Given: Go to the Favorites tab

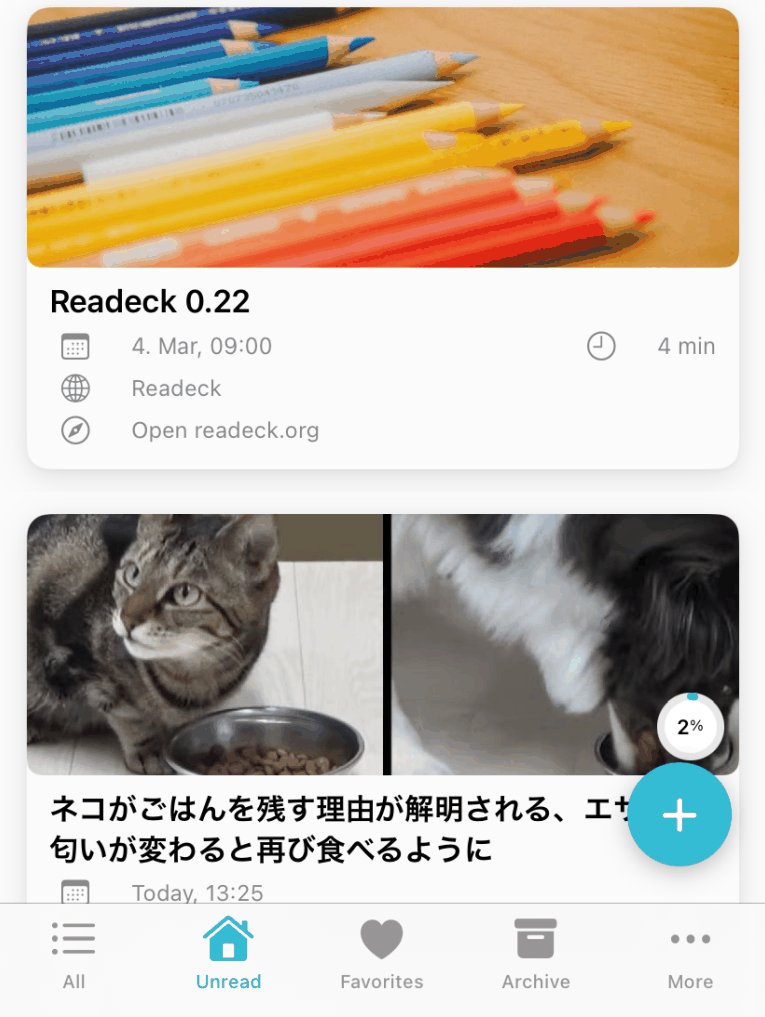Looking at the screenshot, I should click(x=382, y=955).
